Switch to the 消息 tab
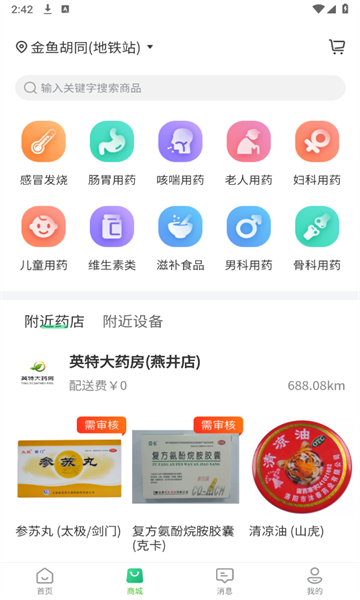 pyautogui.click(x=225, y=581)
